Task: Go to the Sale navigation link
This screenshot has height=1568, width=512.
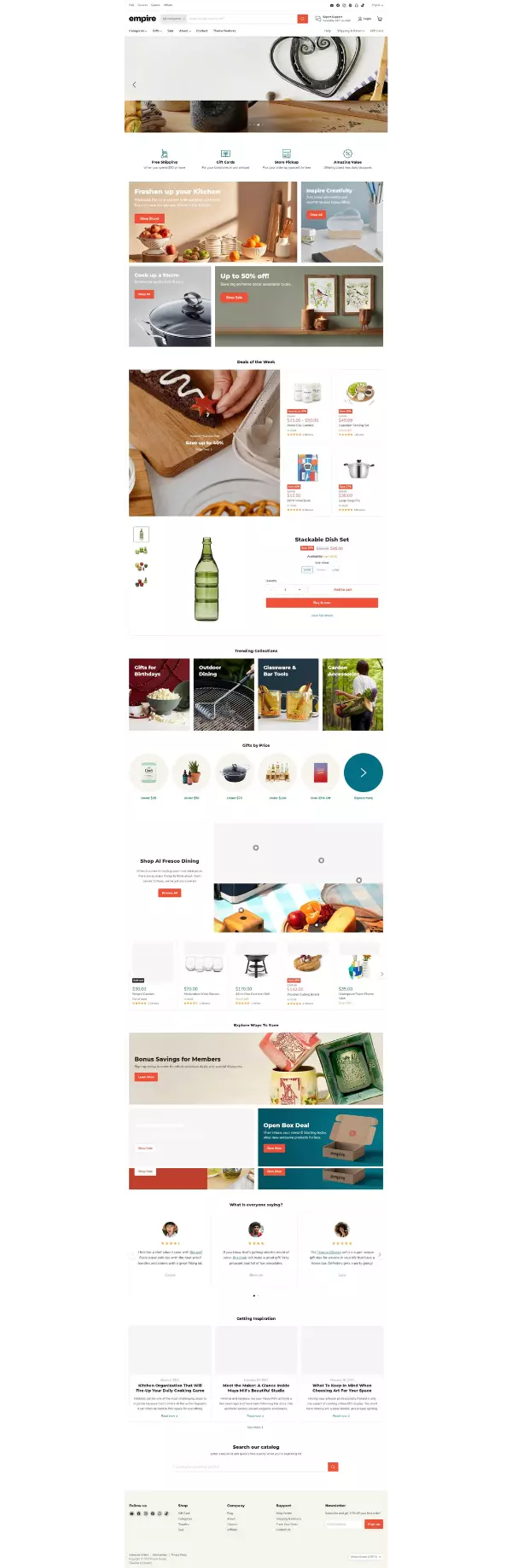Action: point(171,31)
